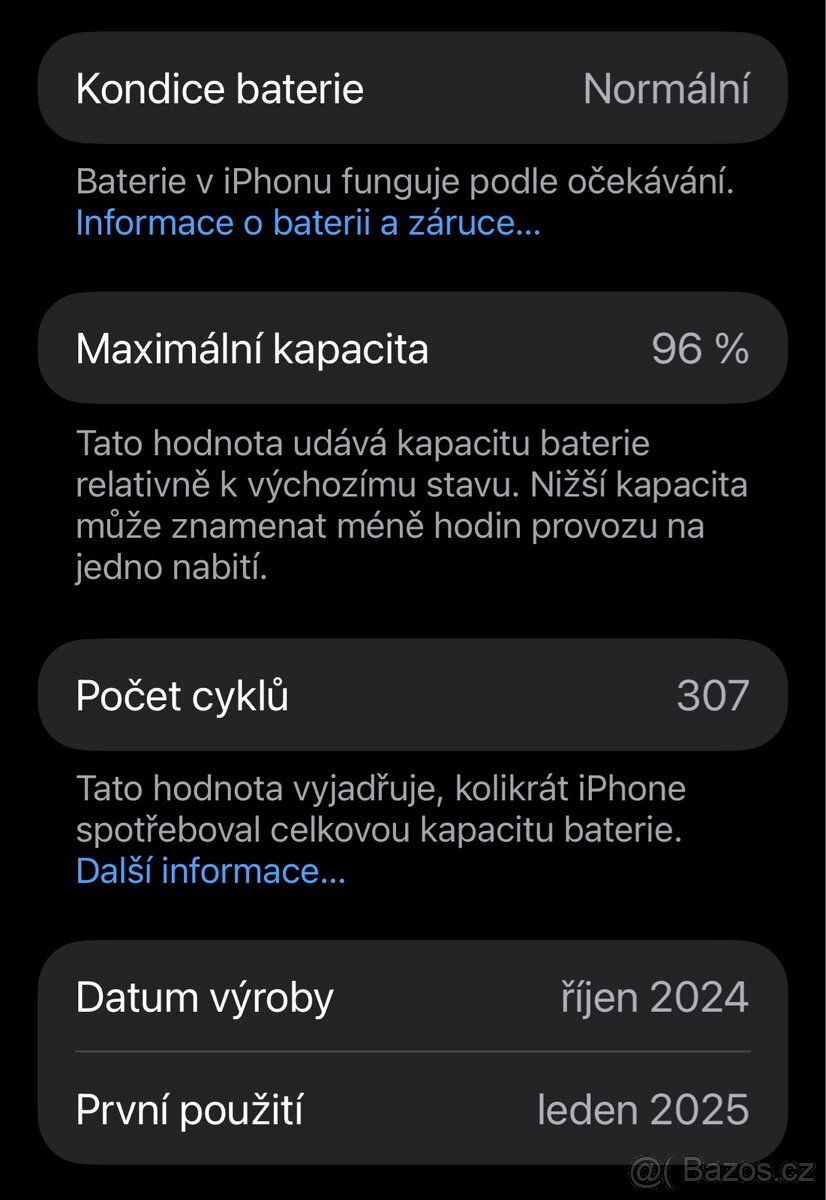Viewport: 826px width, 1200px height.
Task: Select the 'Maximální kapacita' row
Action: tap(413, 348)
